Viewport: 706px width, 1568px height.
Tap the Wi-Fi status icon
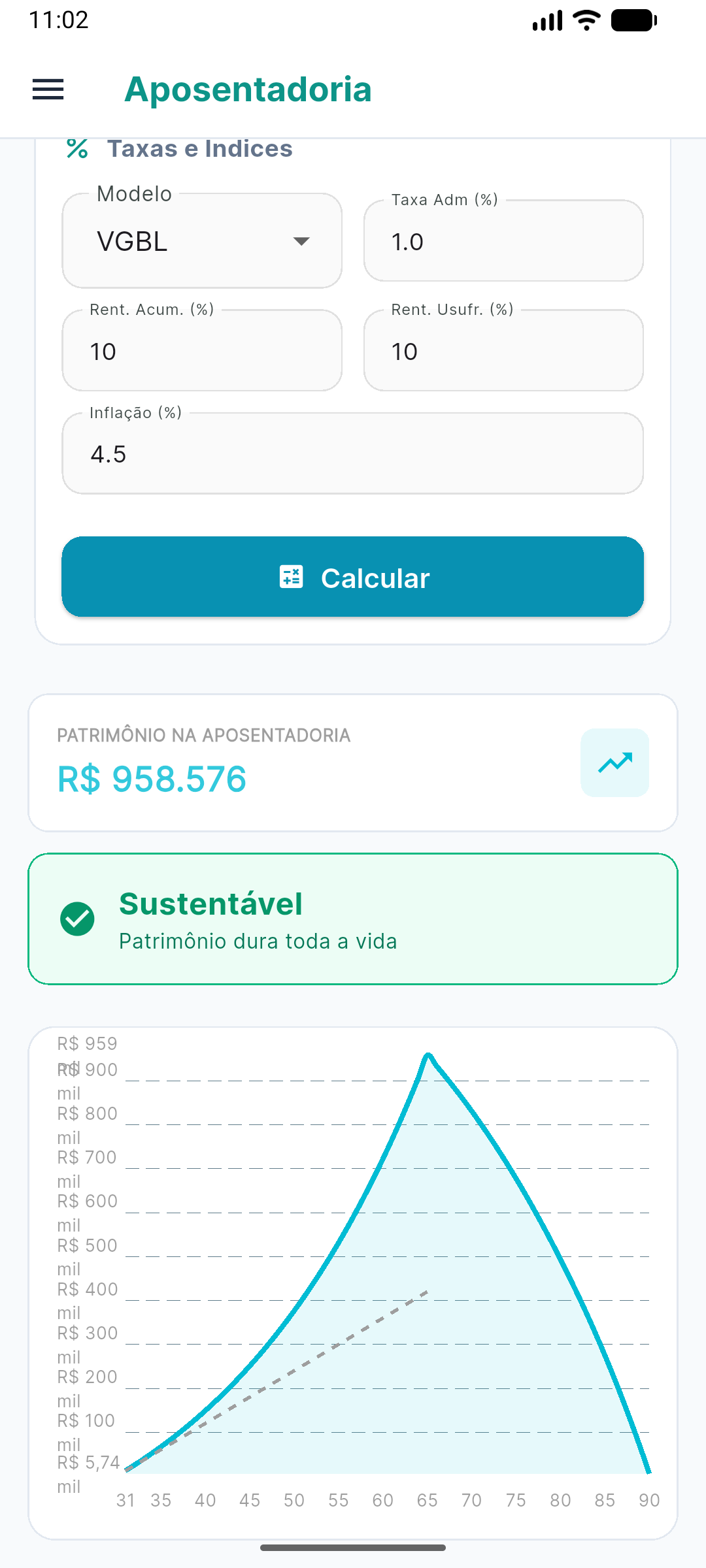(x=585, y=21)
